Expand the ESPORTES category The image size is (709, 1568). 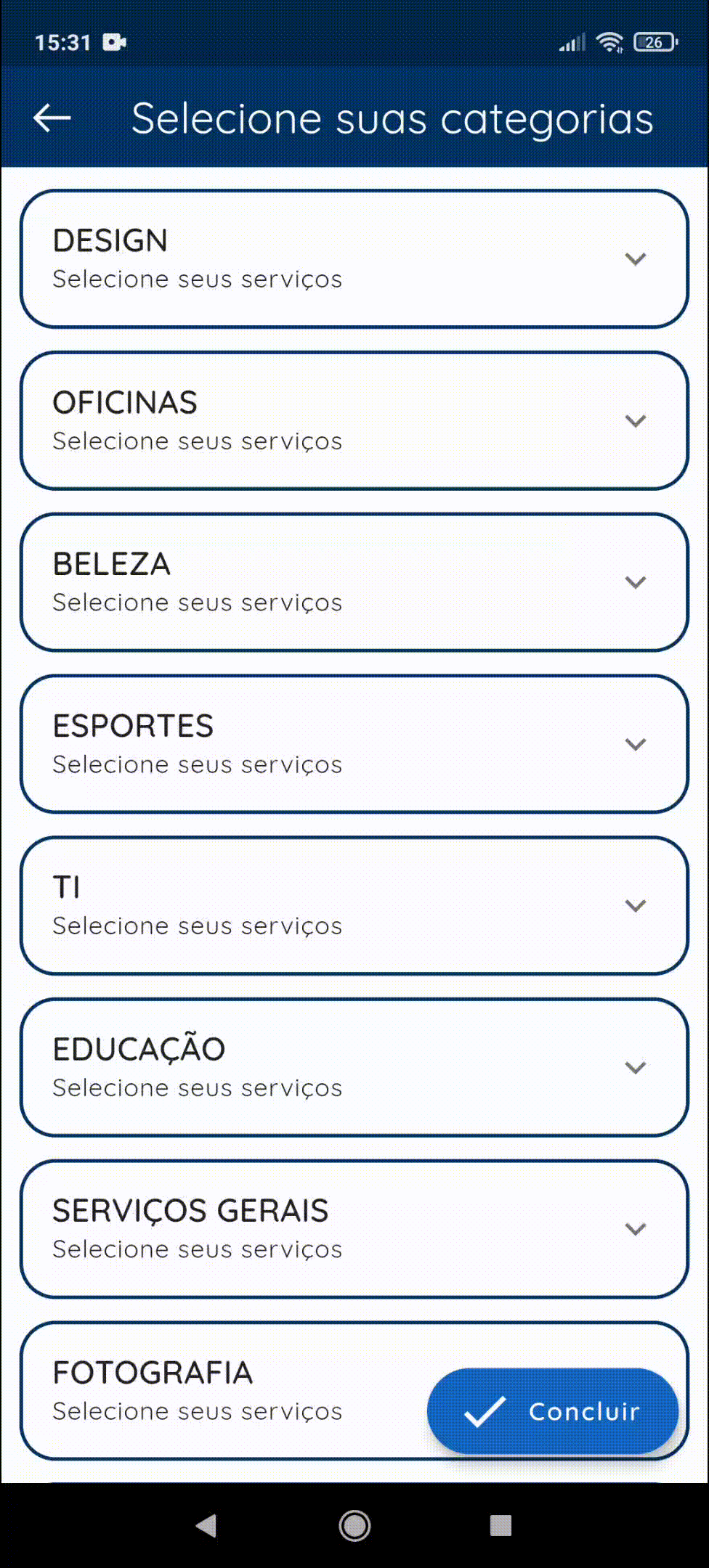(x=354, y=744)
